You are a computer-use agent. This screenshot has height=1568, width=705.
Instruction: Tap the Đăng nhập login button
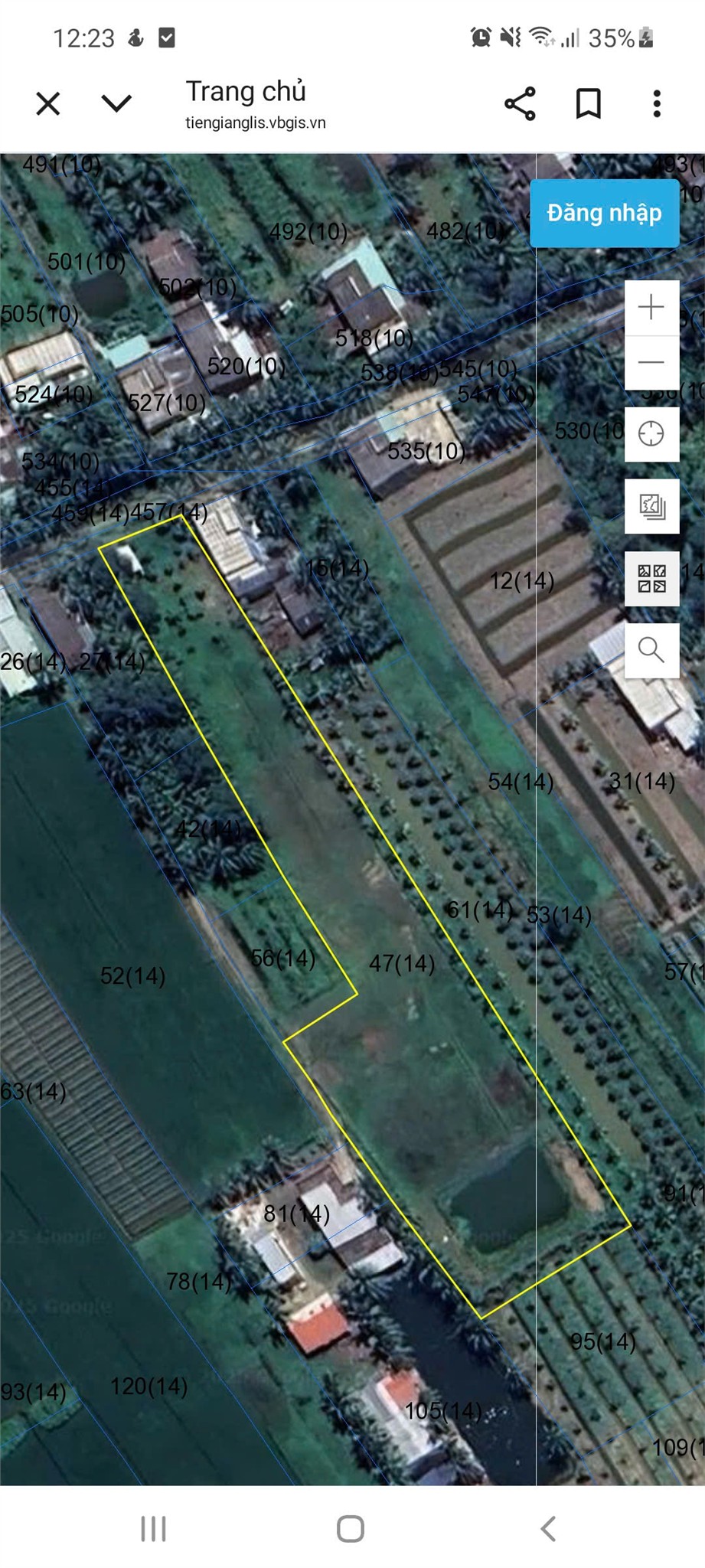coord(604,213)
